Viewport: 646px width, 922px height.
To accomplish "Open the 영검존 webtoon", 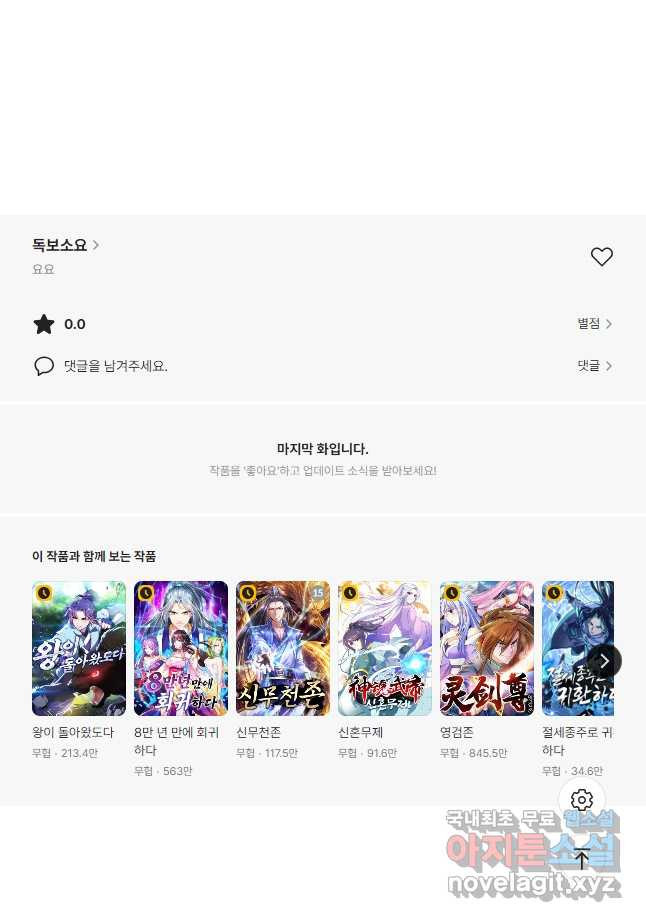I will pos(487,648).
